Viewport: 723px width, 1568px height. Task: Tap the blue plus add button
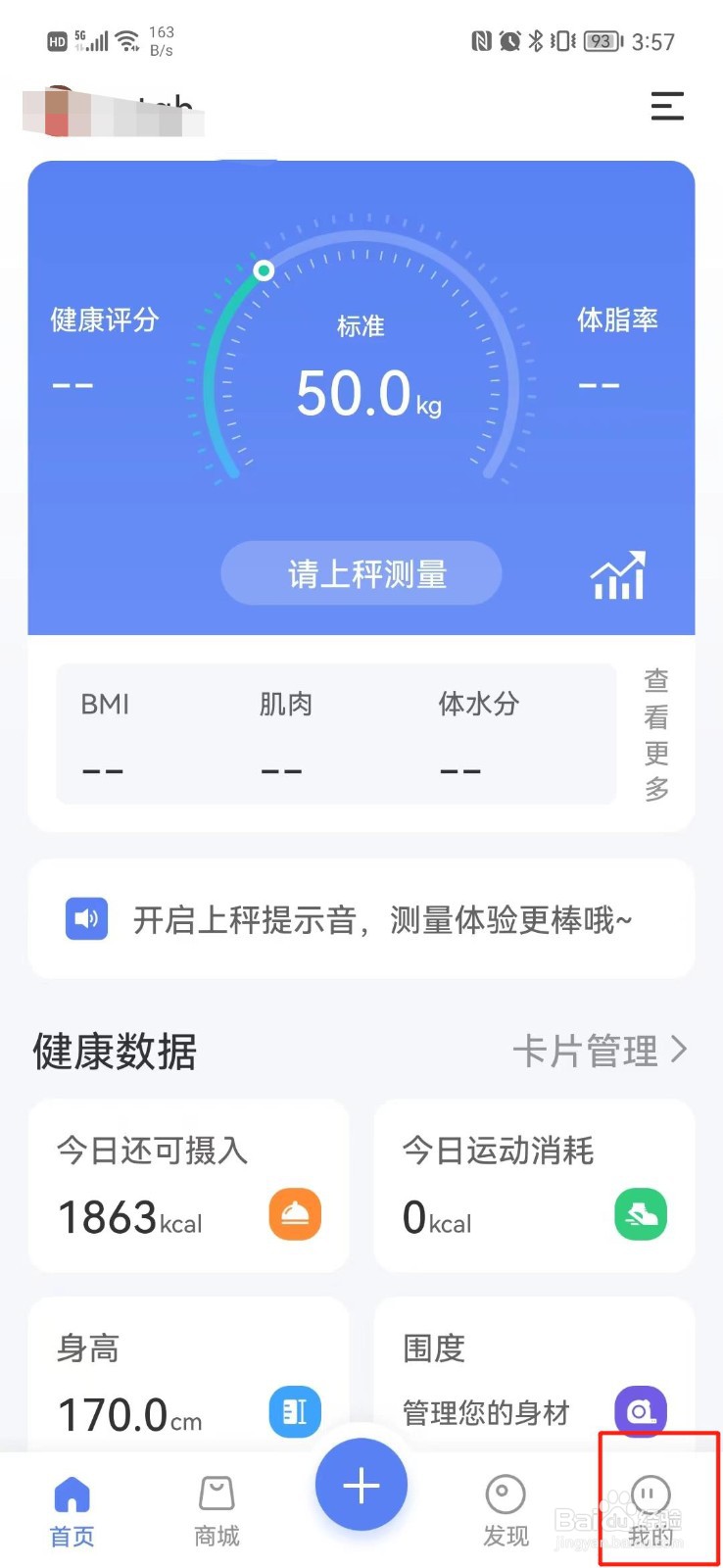coord(361,1486)
